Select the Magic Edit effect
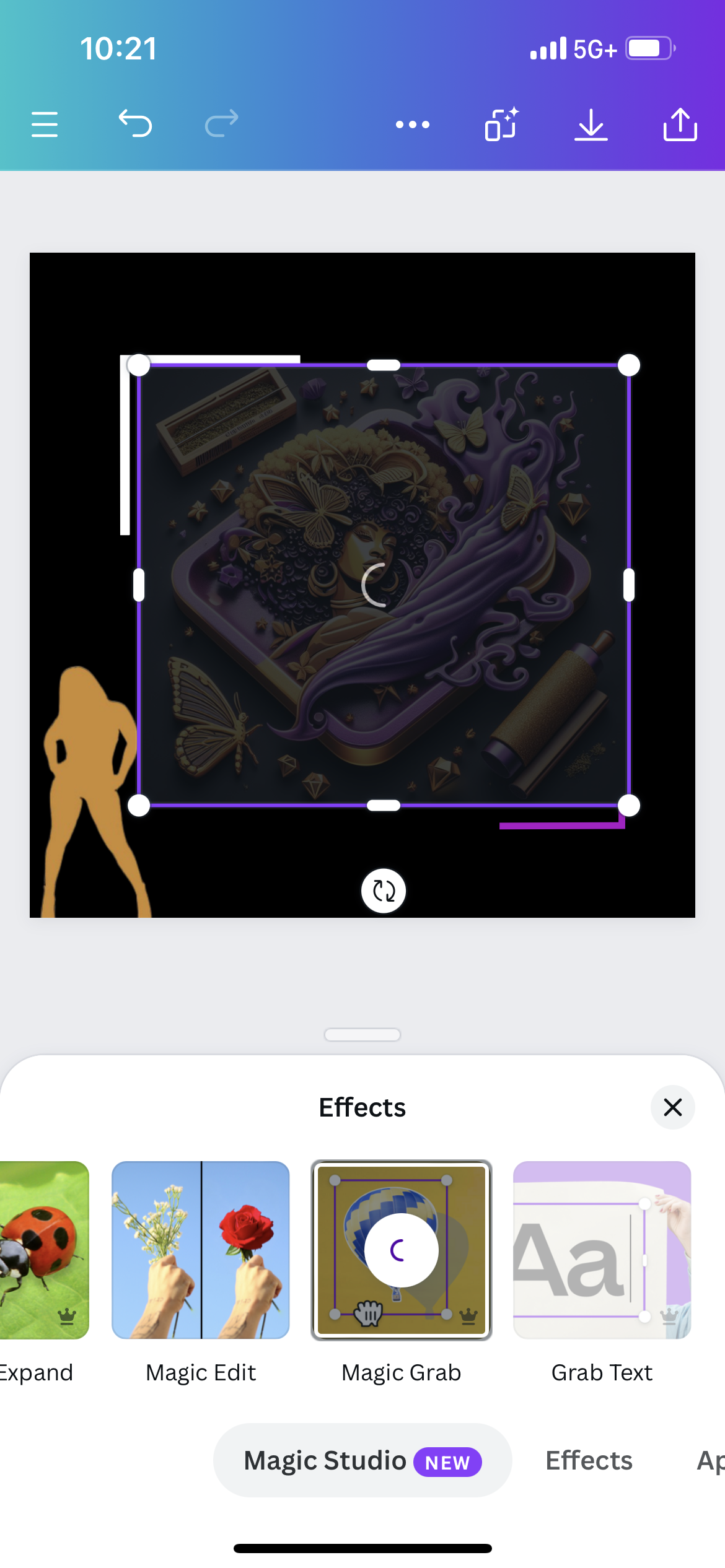 click(x=201, y=1250)
